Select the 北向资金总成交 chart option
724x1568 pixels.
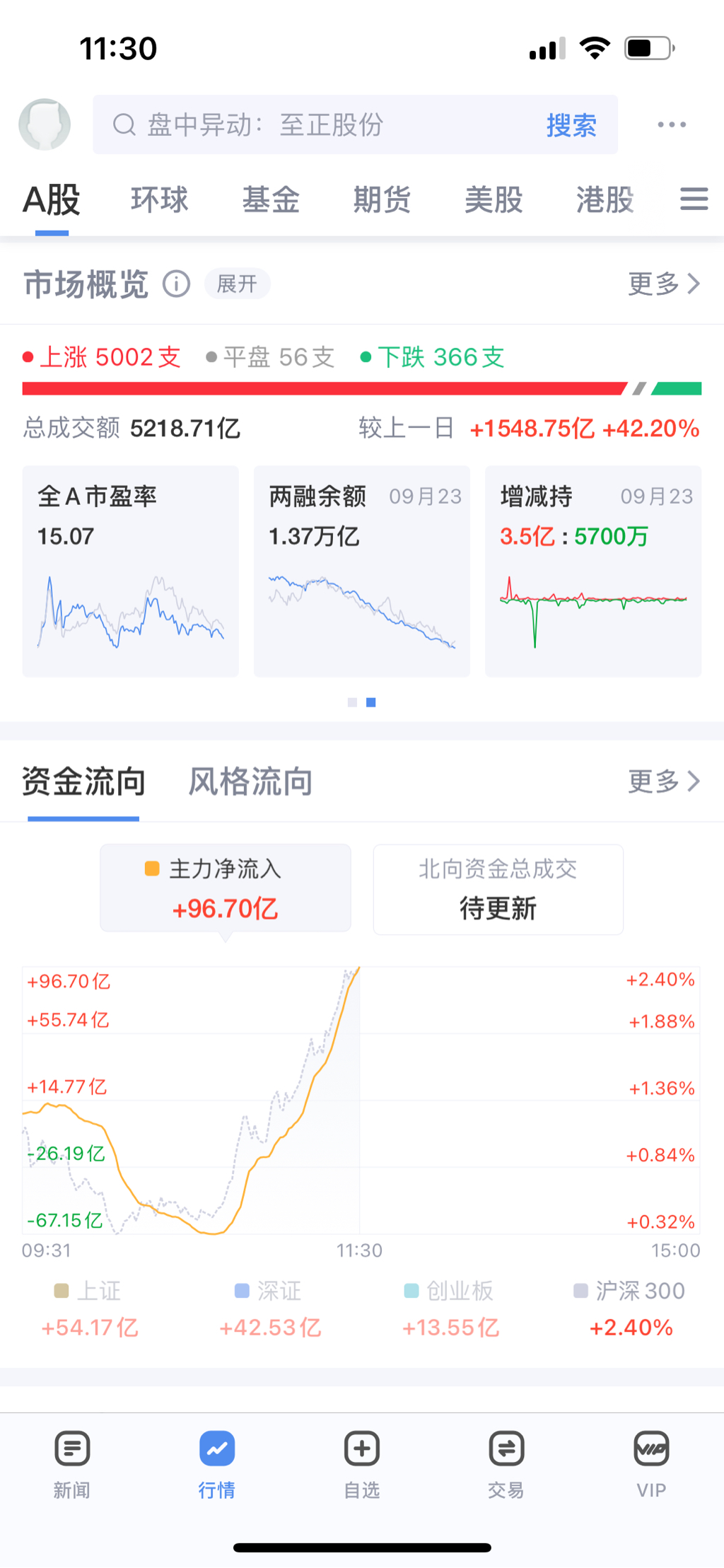click(x=498, y=889)
